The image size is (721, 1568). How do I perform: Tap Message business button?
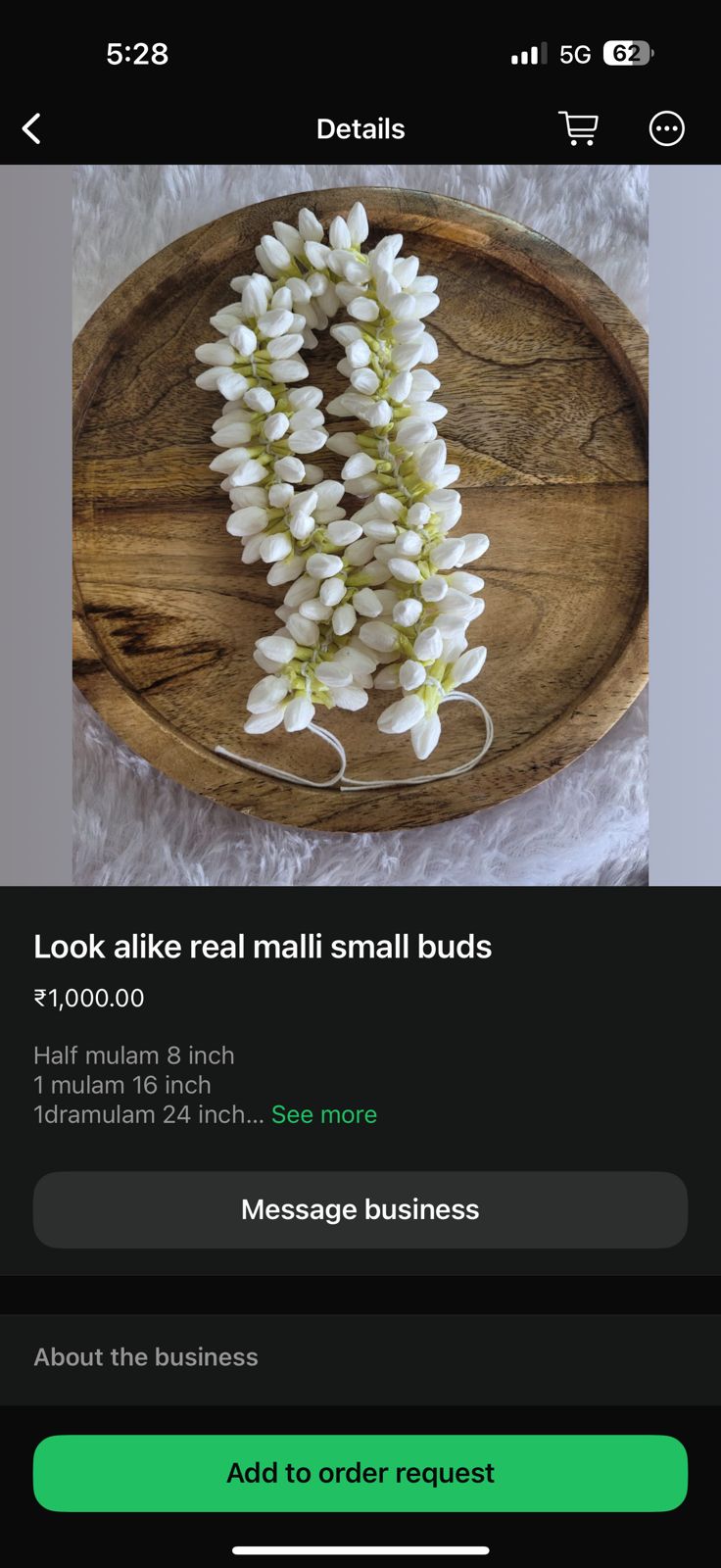[360, 1209]
